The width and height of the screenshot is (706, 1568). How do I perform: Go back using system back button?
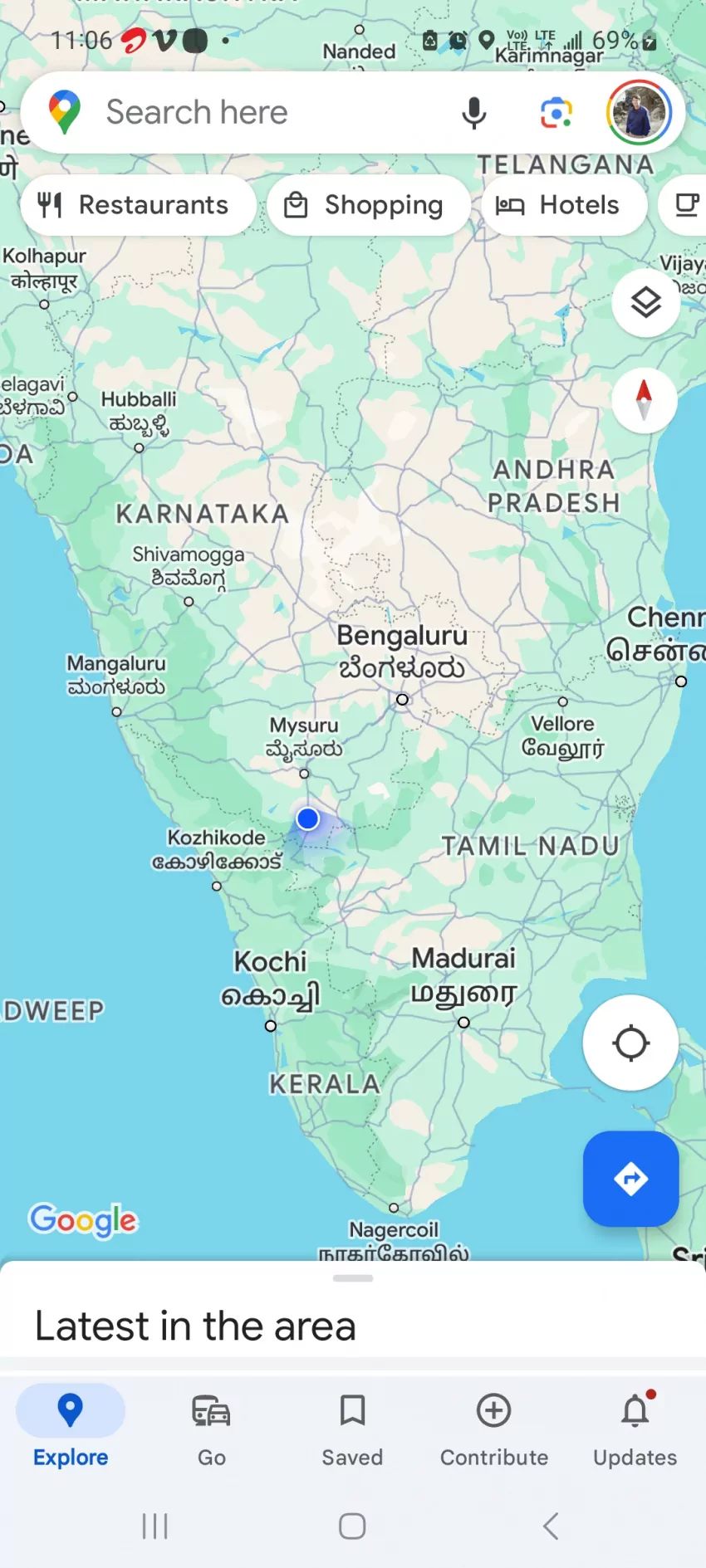(x=550, y=1526)
